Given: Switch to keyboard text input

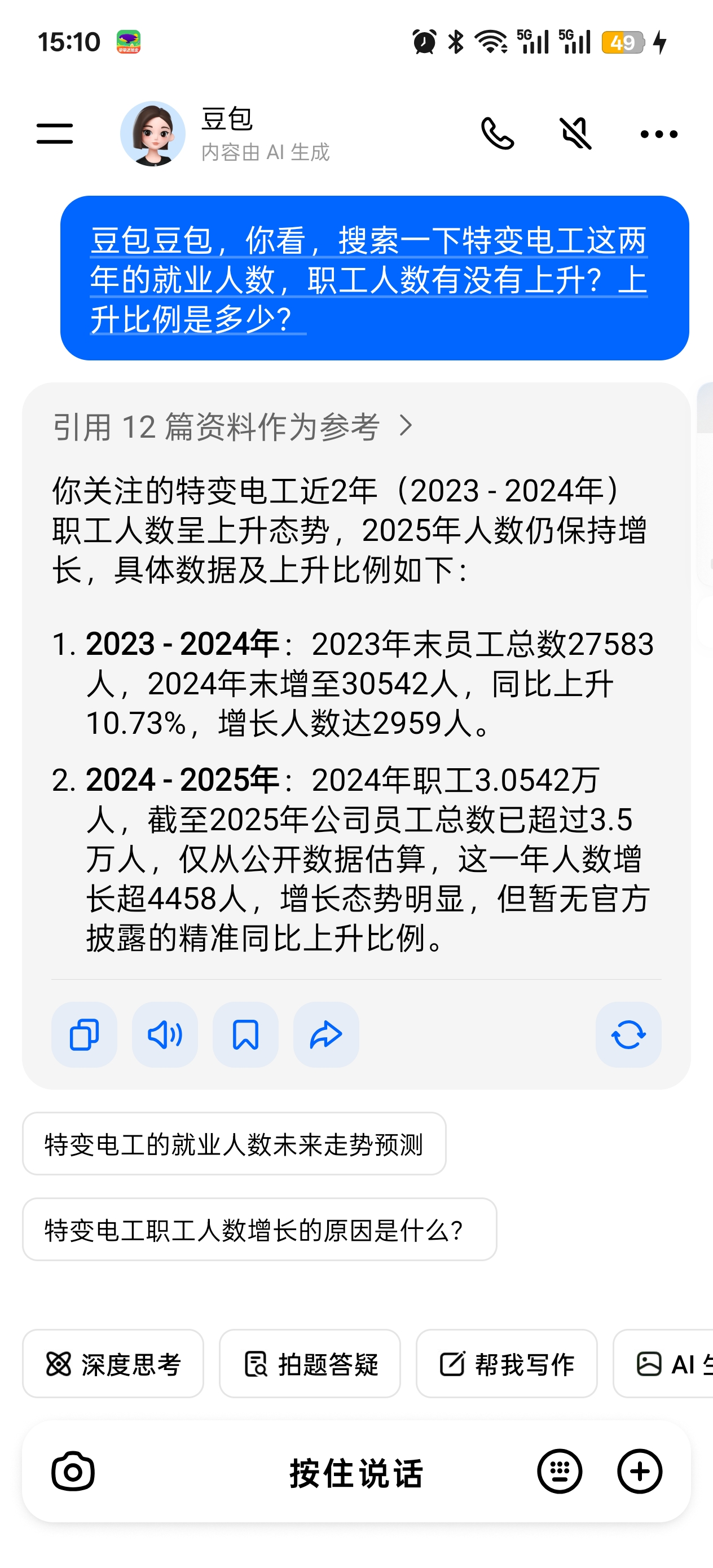Looking at the screenshot, I should pos(560,1472).
